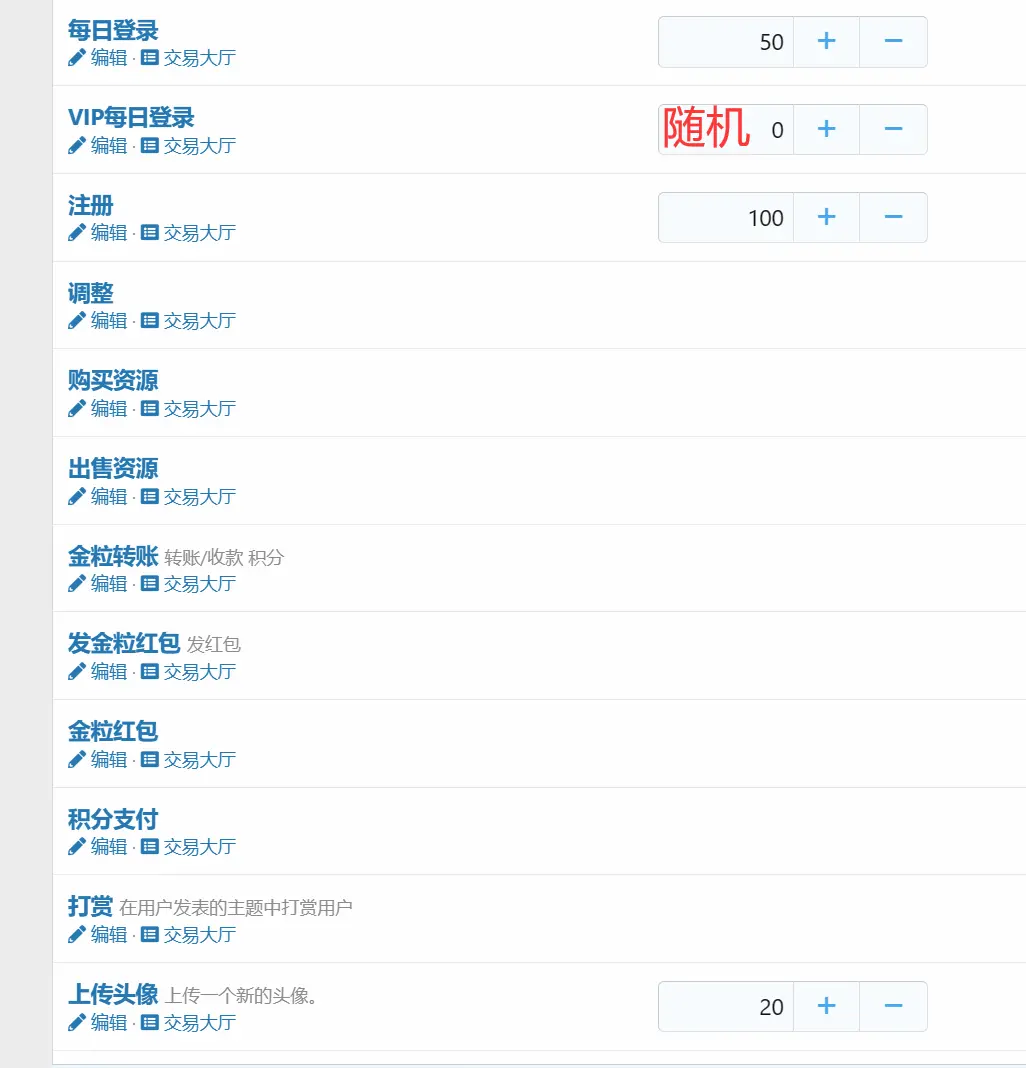Decrease the 上传头像 points value
This screenshot has height=1068, width=1026.
point(893,1006)
